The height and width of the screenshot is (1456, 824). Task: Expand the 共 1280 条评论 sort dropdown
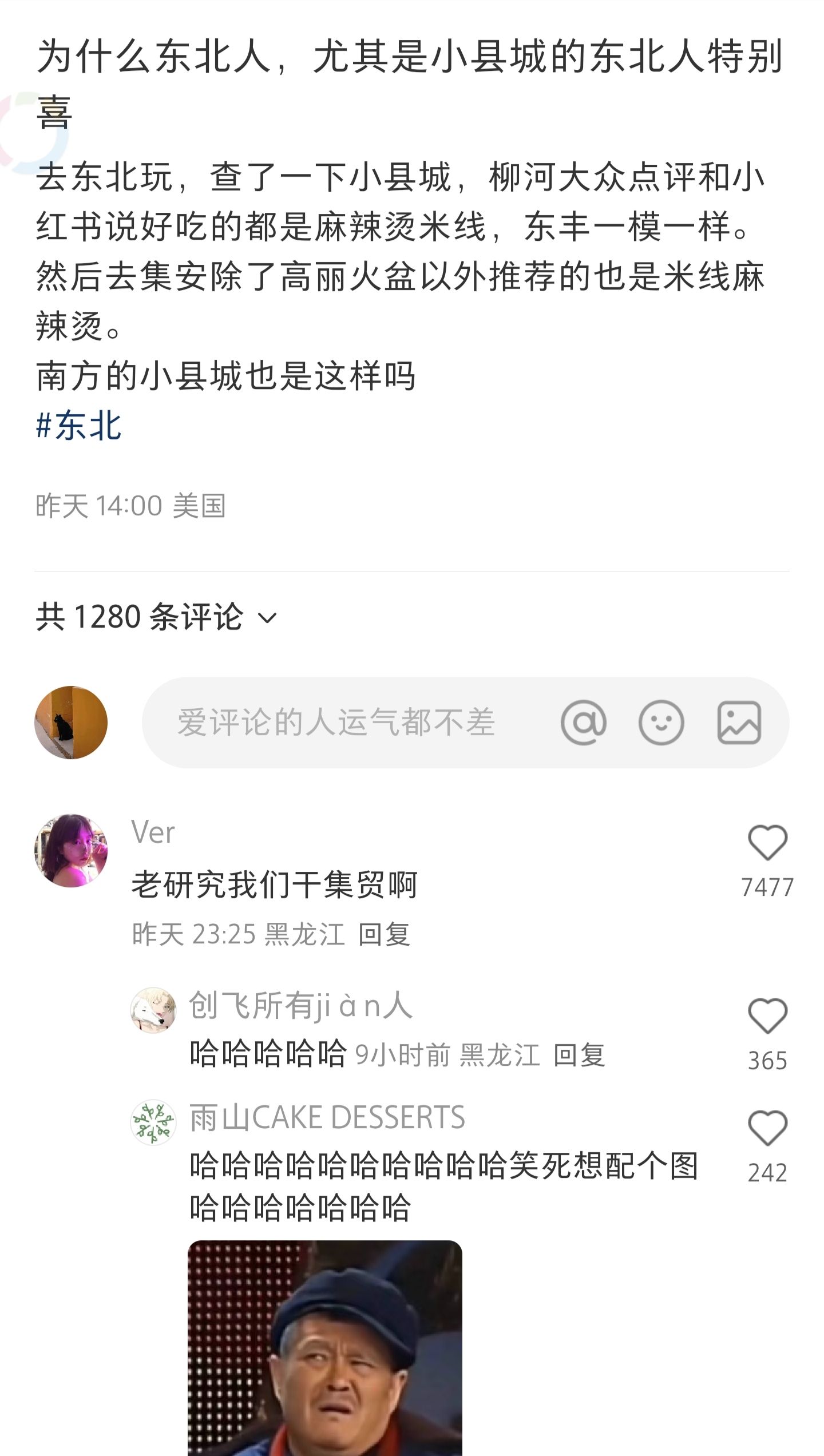click(x=156, y=617)
